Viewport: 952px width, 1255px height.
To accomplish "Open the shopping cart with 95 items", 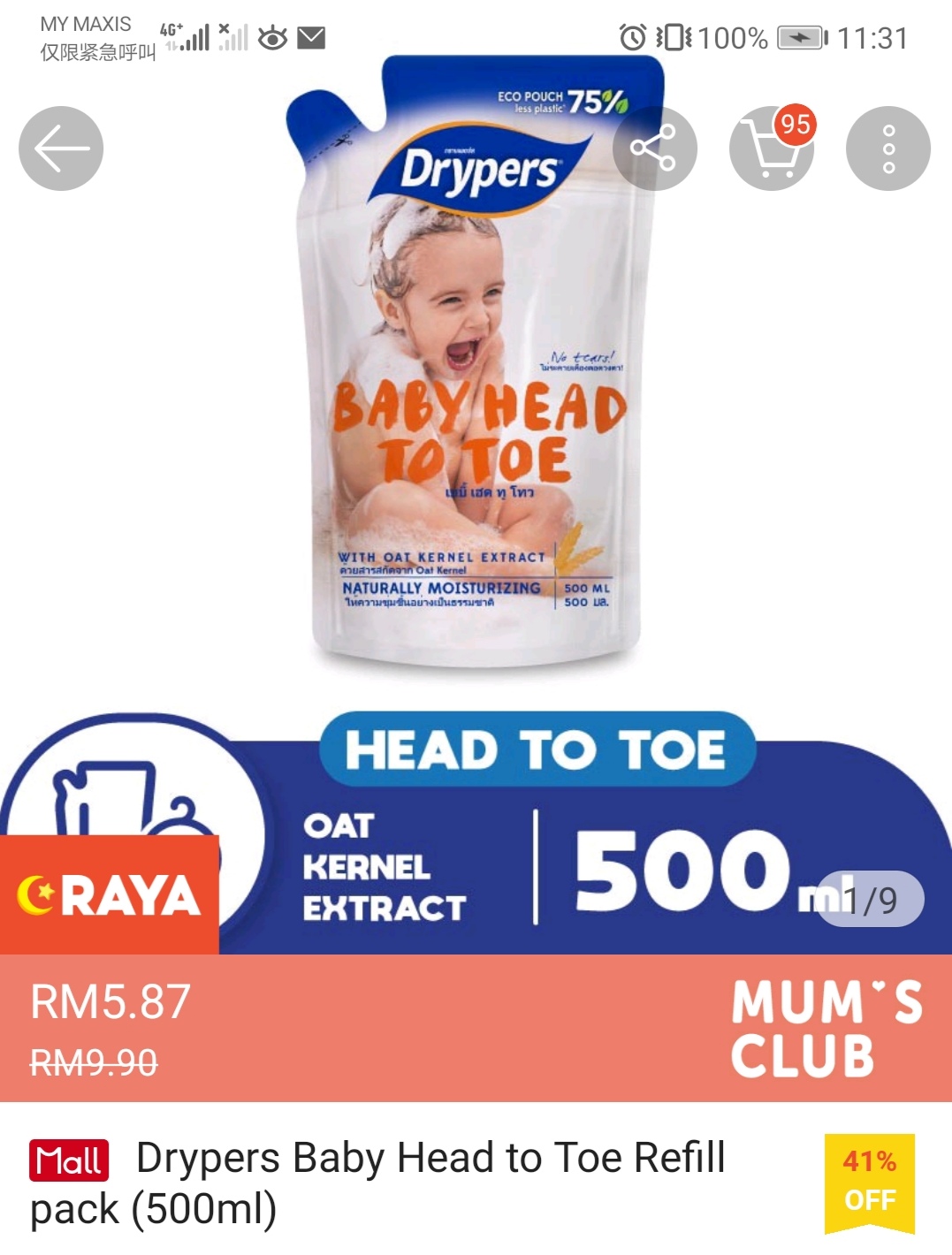I will [771, 148].
